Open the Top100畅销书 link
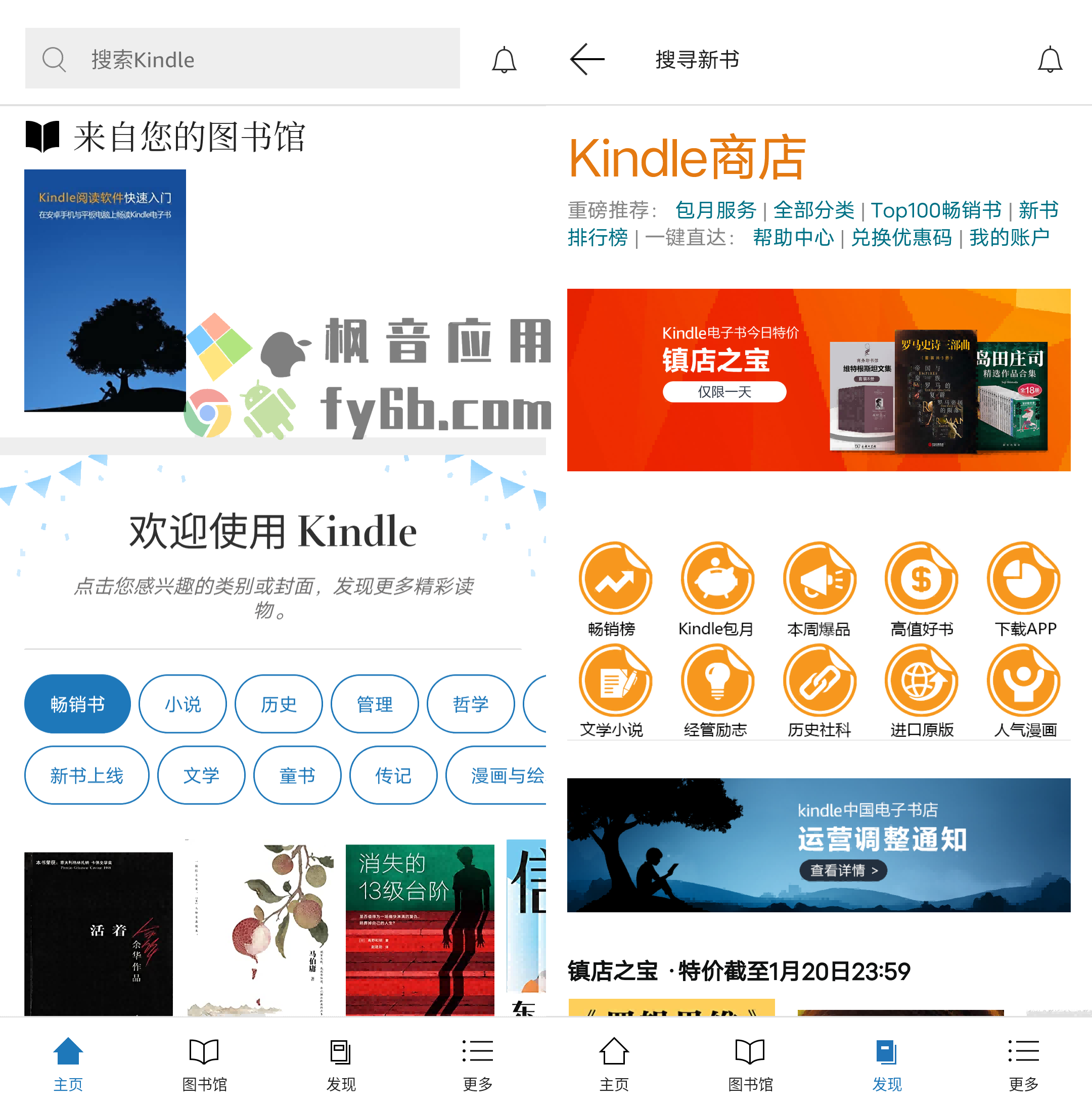Screen dimensions: 1092x1108 pyautogui.click(x=935, y=210)
